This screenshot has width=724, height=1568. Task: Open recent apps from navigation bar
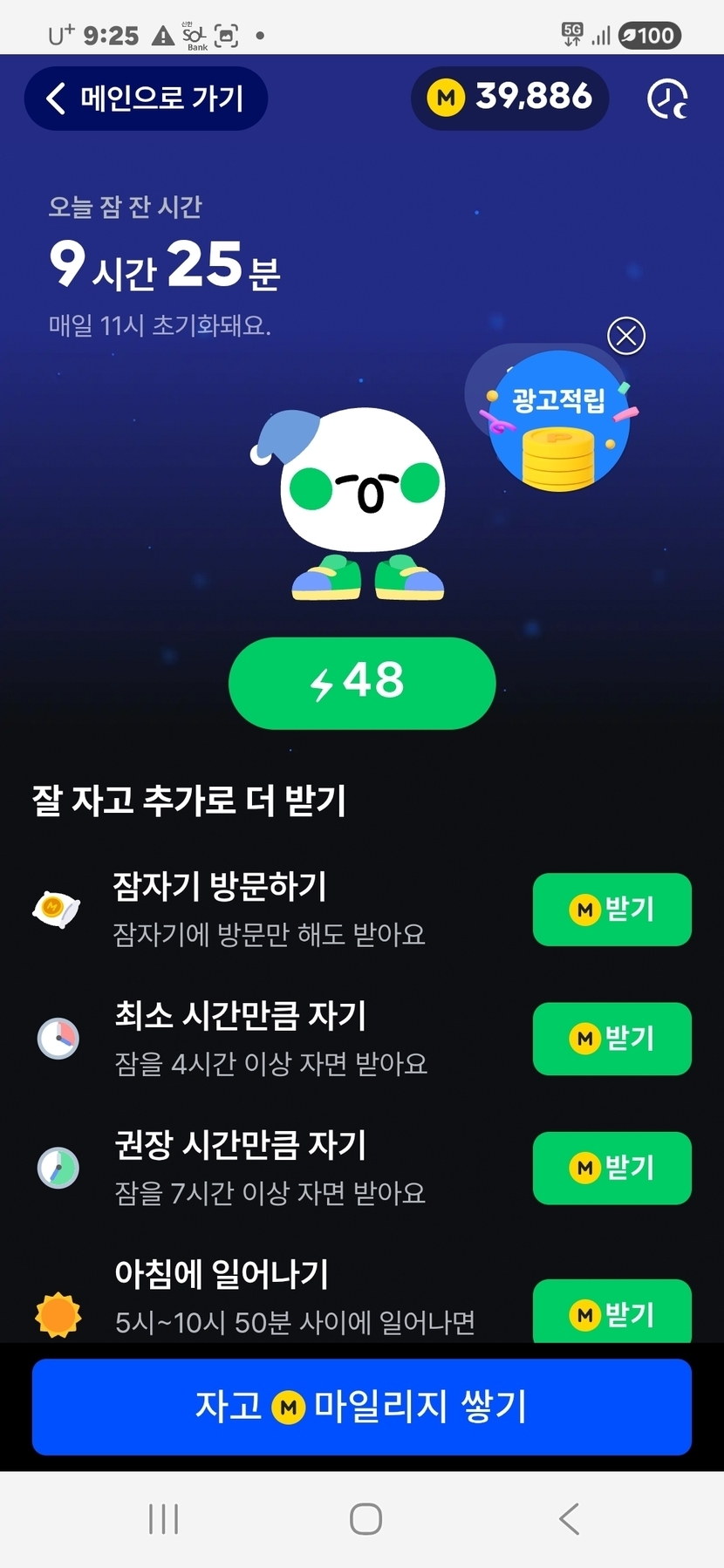(164, 1518)
